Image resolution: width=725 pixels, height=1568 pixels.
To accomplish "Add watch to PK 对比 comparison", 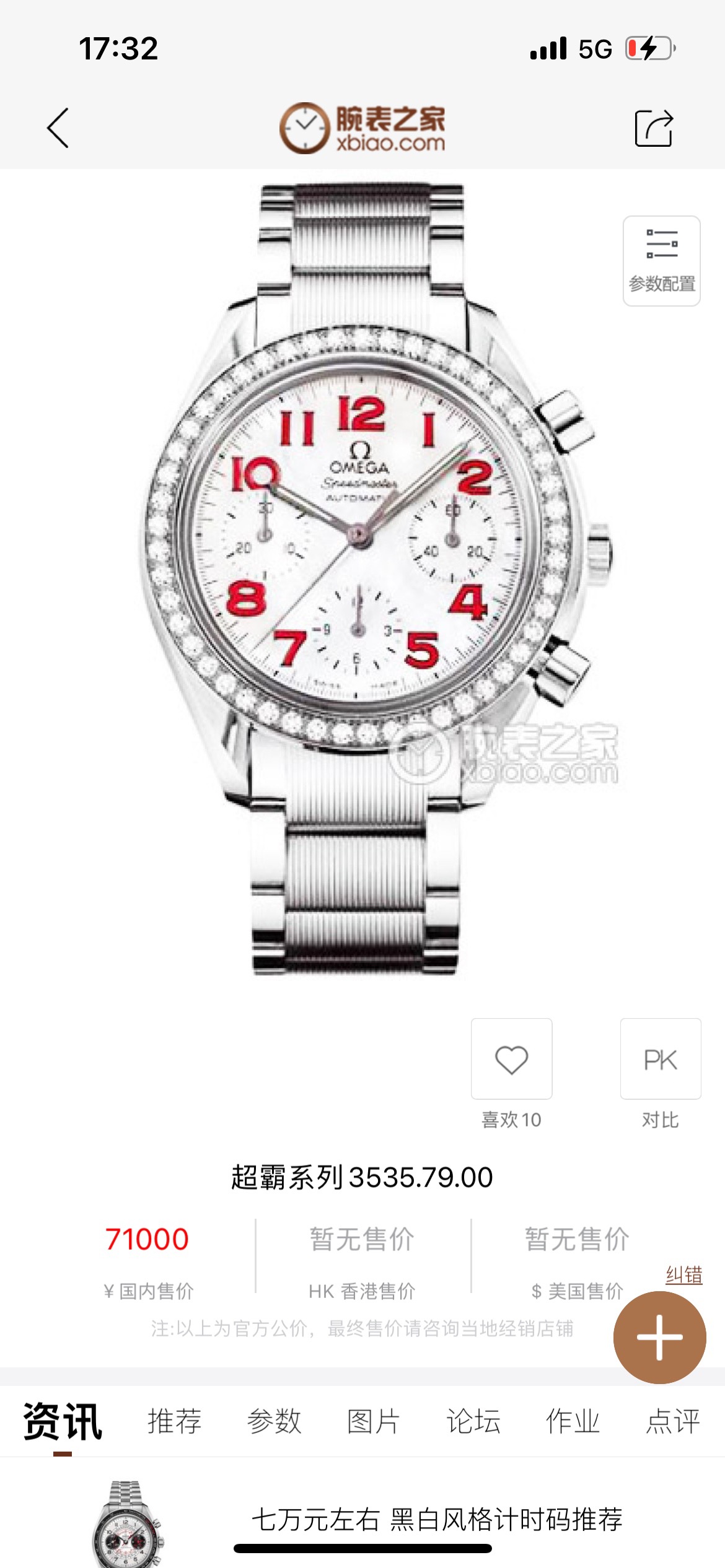I will [661, 1059].
